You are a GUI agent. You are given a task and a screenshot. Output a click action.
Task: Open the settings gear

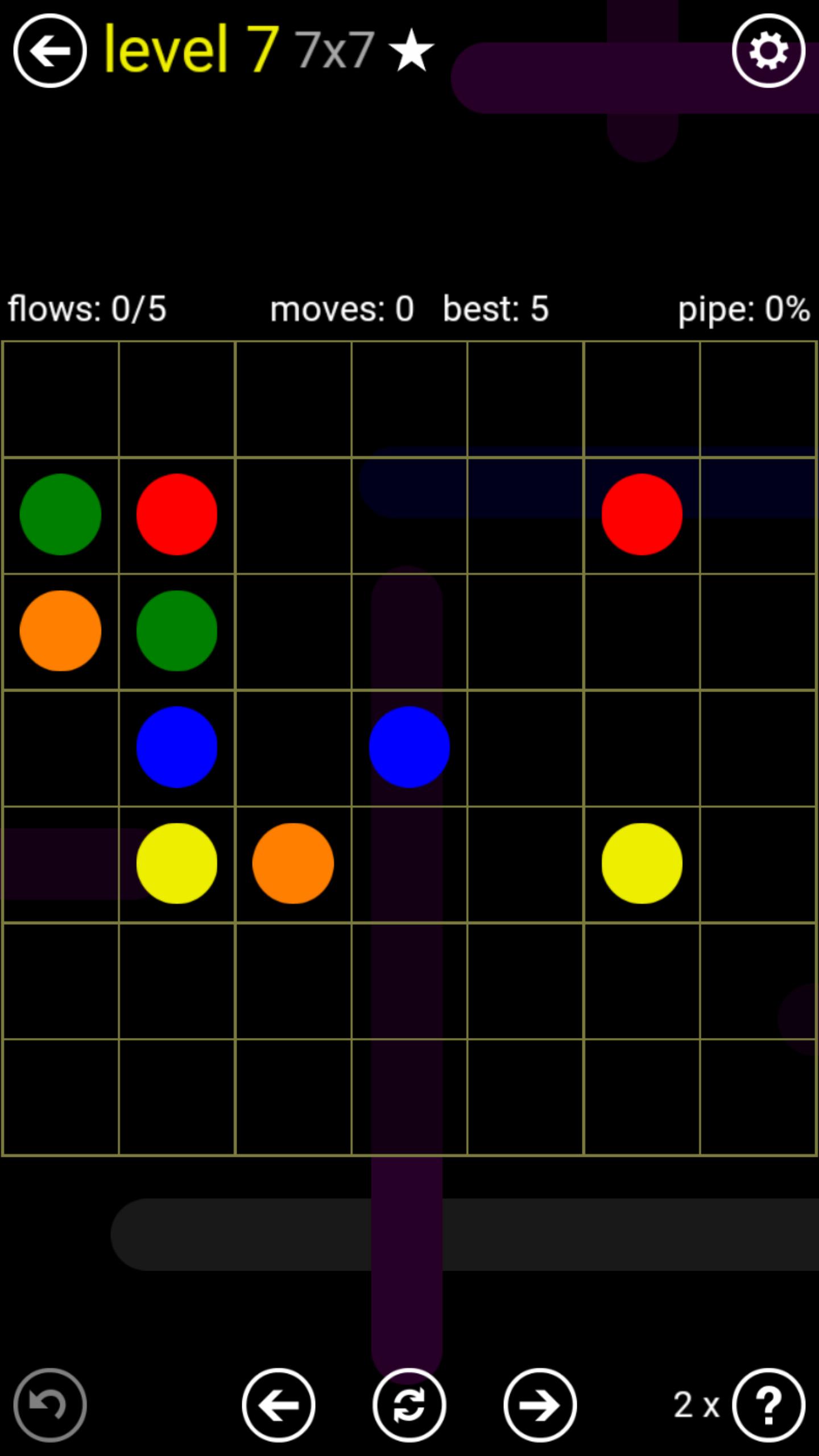(x=768, y=51)
